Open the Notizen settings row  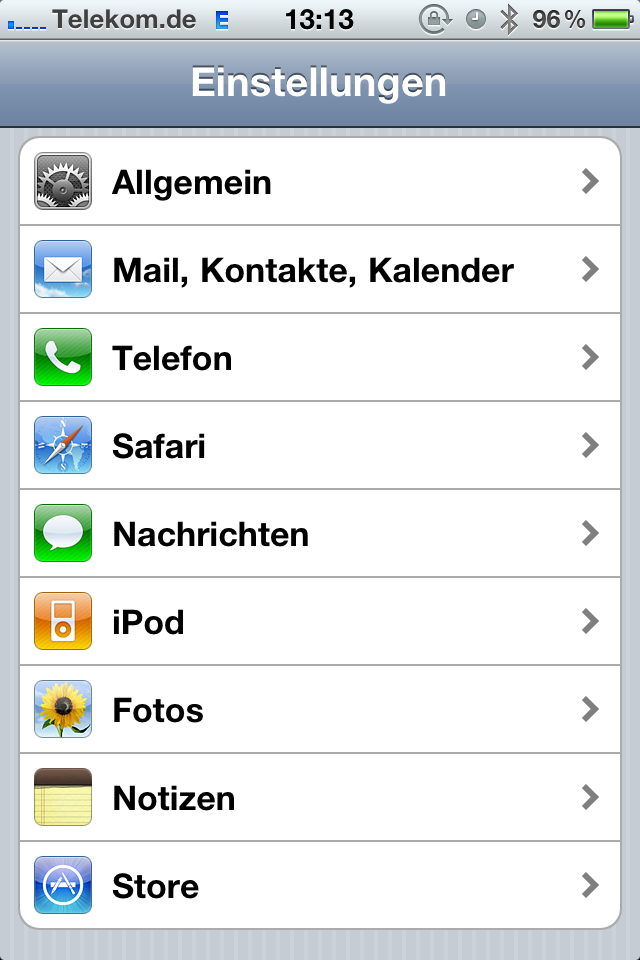pos(320,798)
